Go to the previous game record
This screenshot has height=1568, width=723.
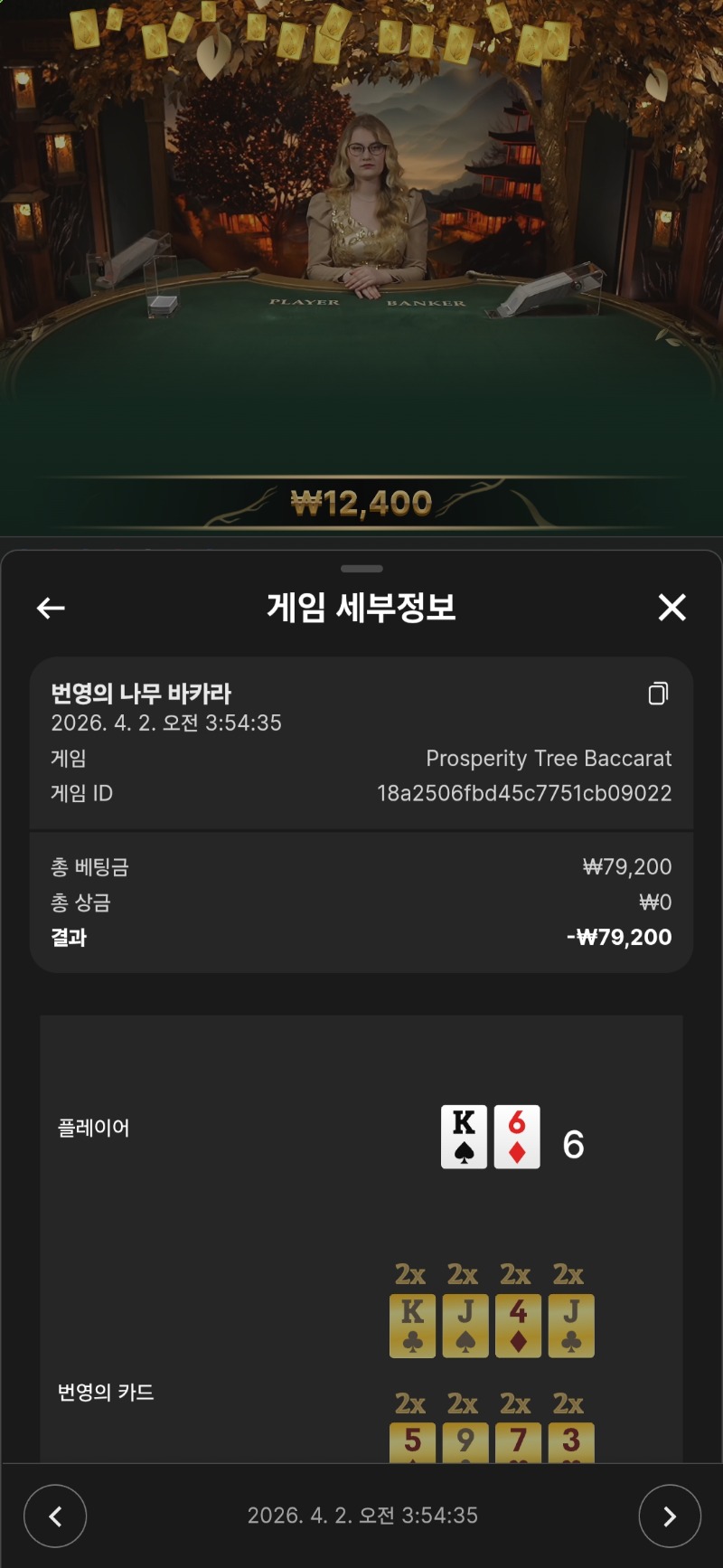click(55, 1516)
